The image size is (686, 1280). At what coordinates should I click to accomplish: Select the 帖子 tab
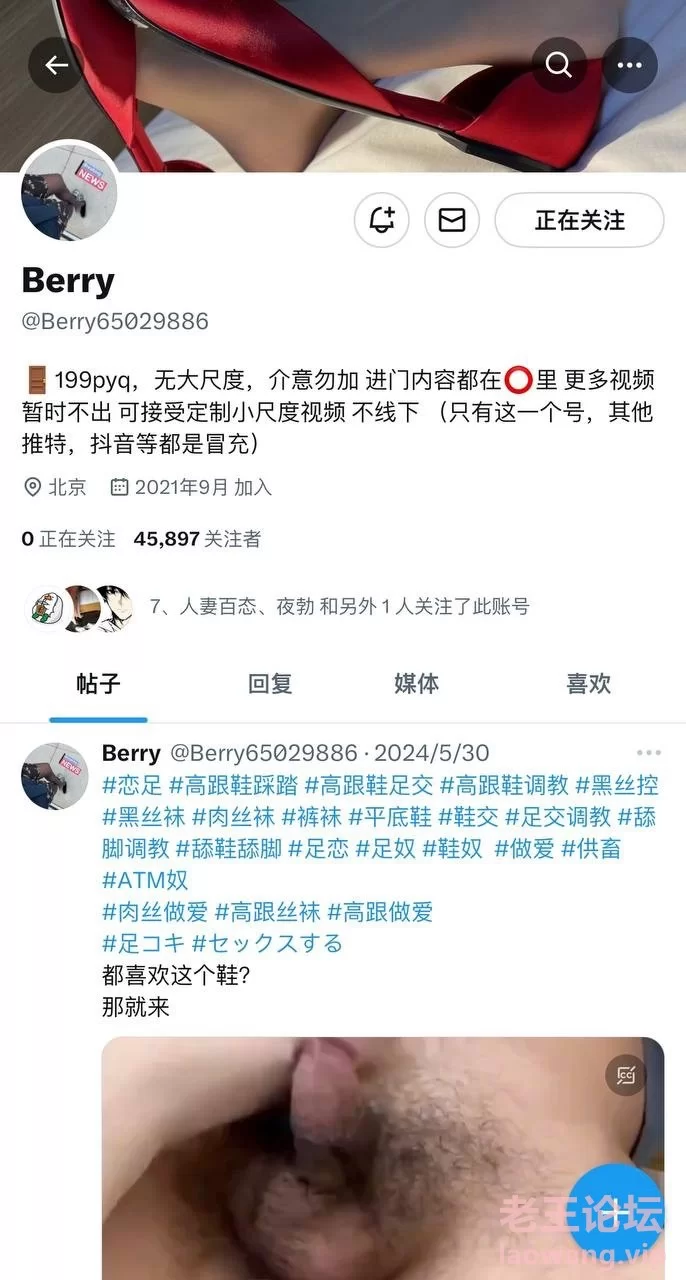[x=98, y=684]
